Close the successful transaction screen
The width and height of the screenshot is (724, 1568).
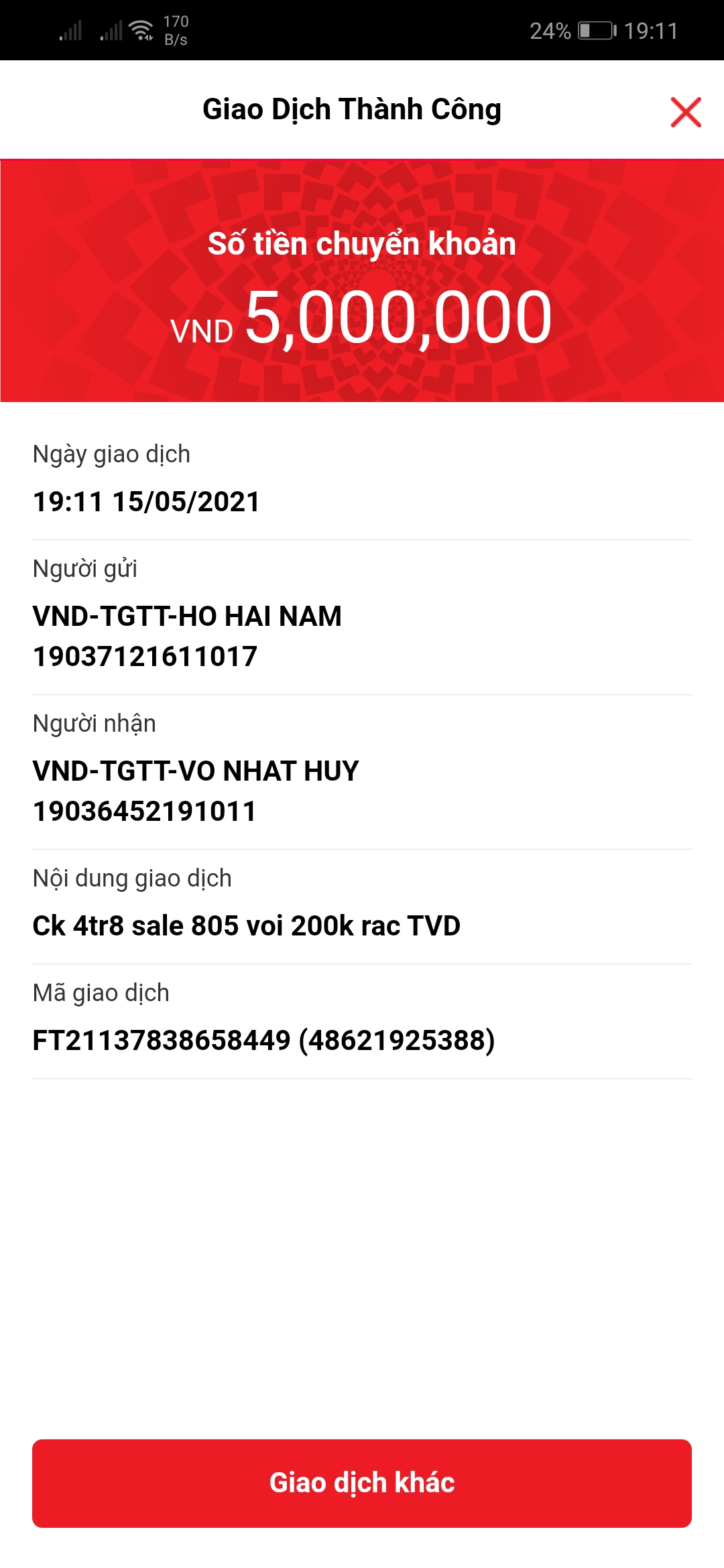tap(685, 112)
